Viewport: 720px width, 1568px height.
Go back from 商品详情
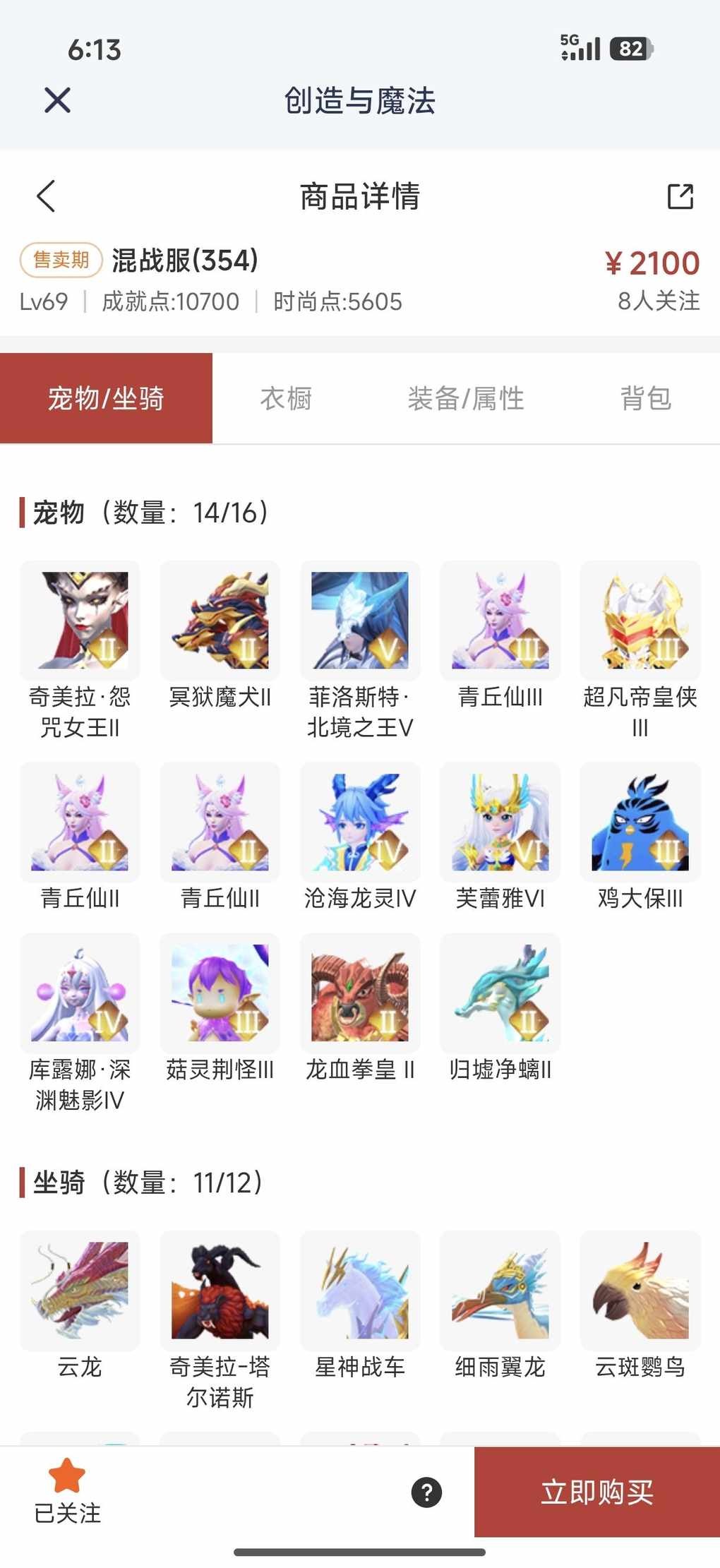[46, 196]
